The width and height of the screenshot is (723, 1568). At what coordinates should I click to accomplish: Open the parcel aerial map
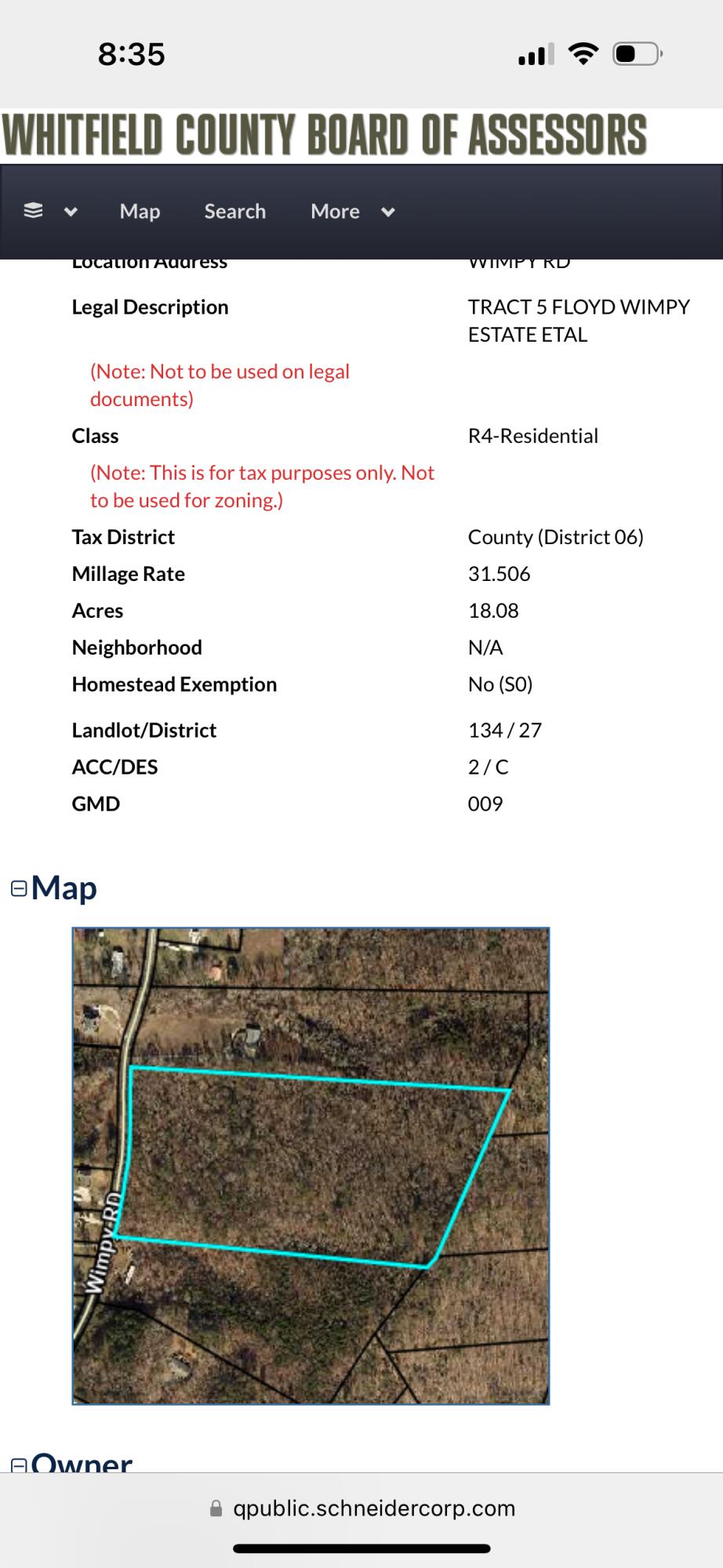pyautogui.click(x=311, y=1166)
